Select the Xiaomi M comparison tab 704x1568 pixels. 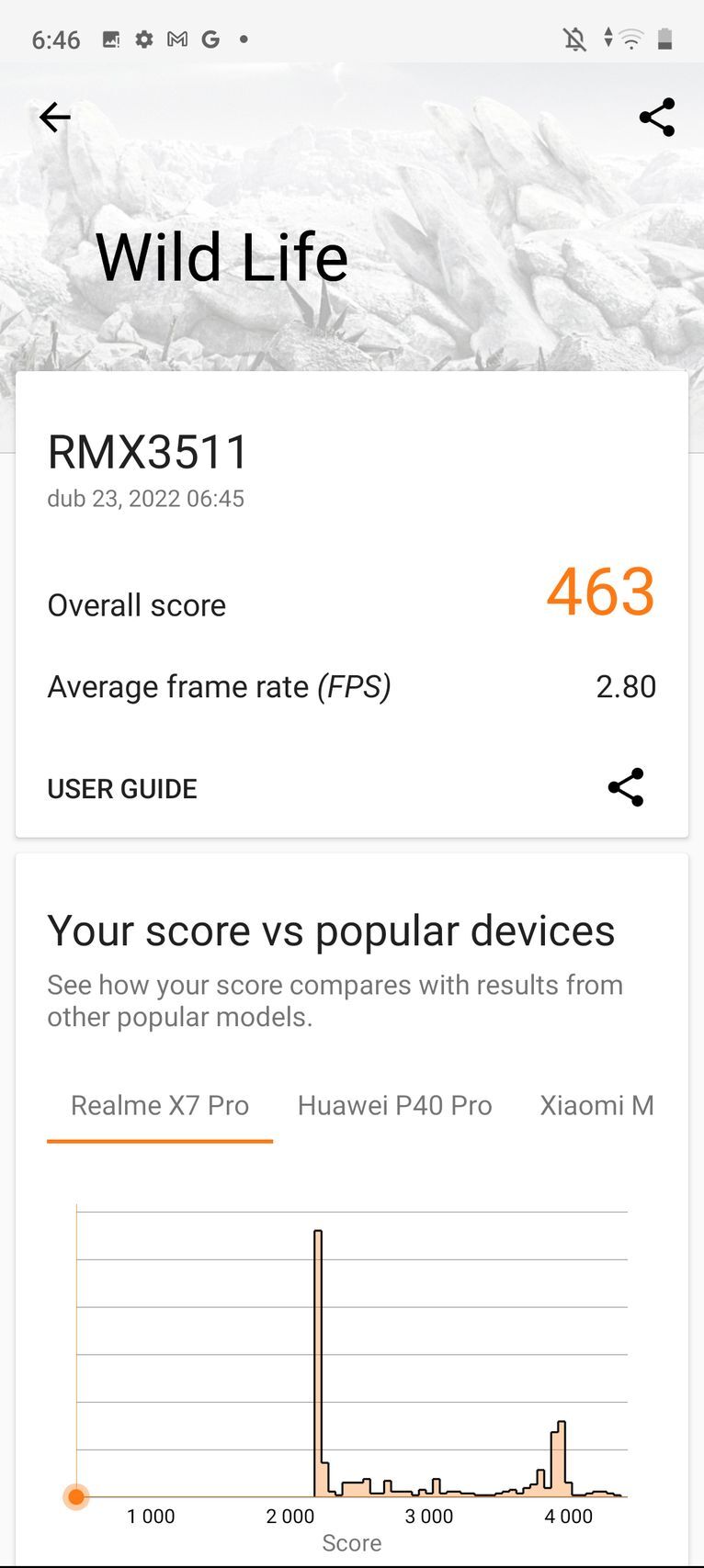(596, 1105)
